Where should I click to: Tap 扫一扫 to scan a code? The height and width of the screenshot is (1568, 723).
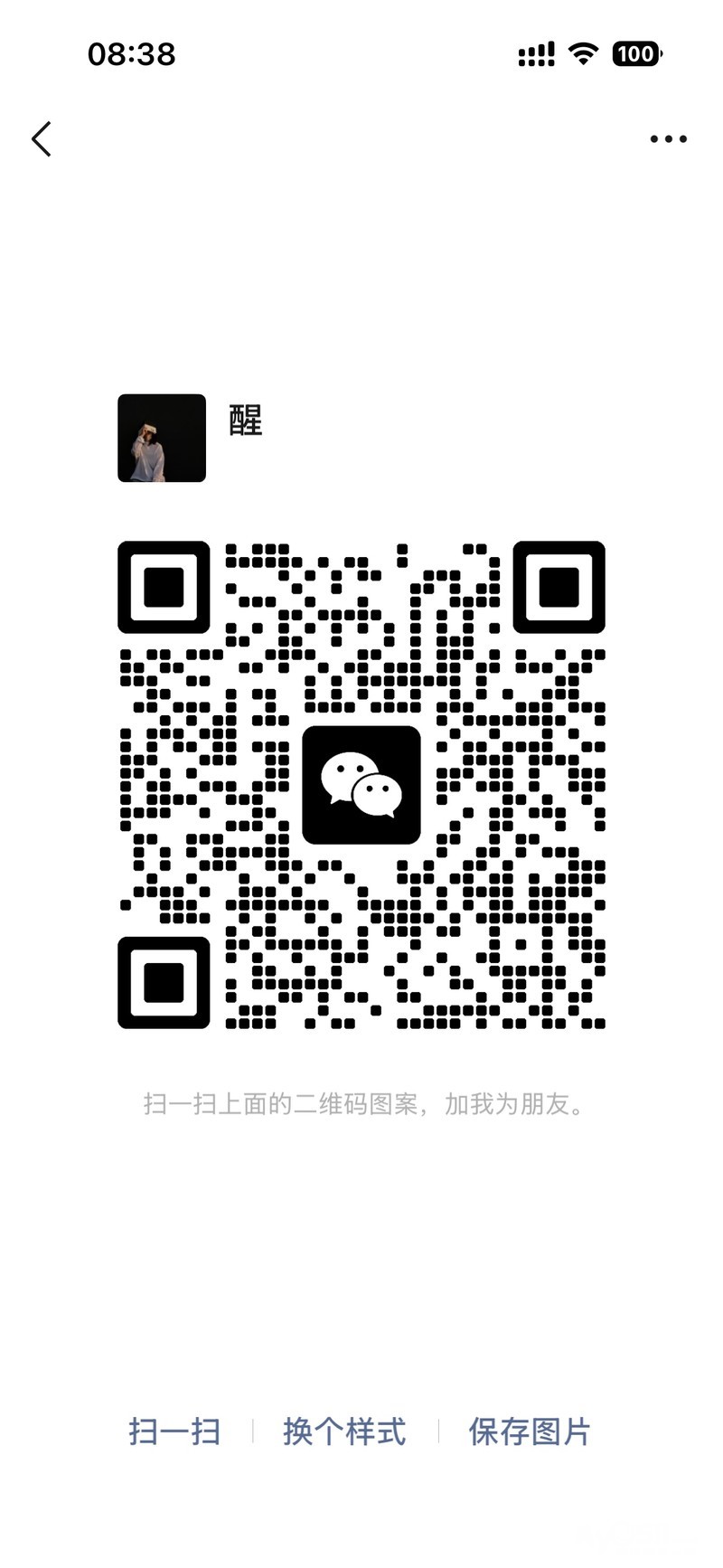point(174,1431)
